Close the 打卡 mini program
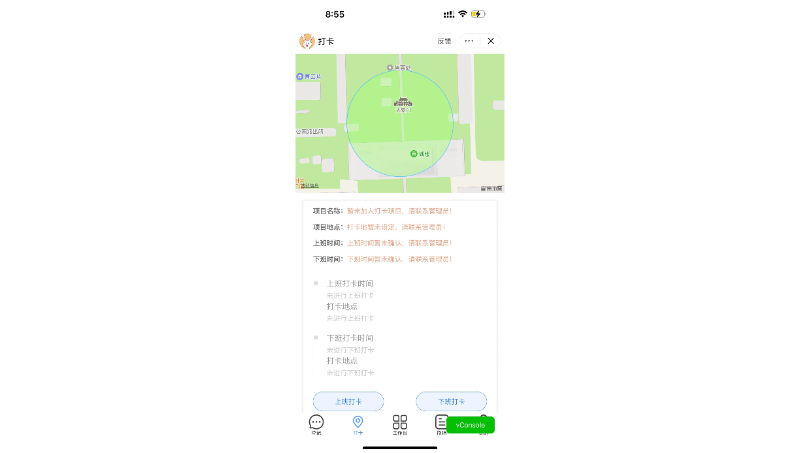Viewport: 800px width, 453px height. (491, 41)
